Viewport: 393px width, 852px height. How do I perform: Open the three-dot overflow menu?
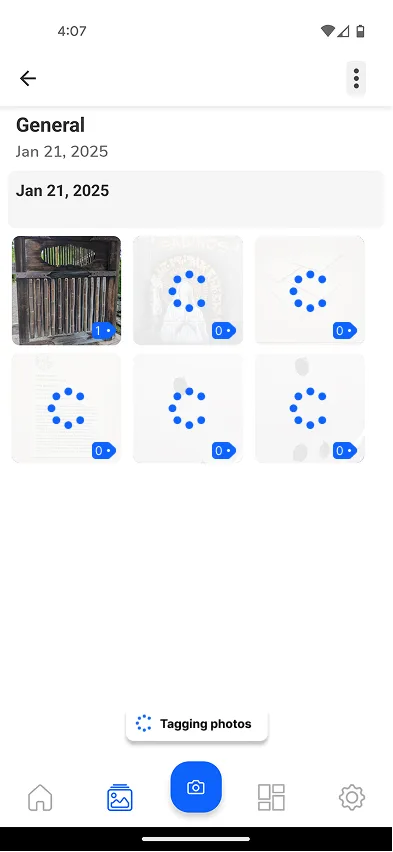pos(356,79)
